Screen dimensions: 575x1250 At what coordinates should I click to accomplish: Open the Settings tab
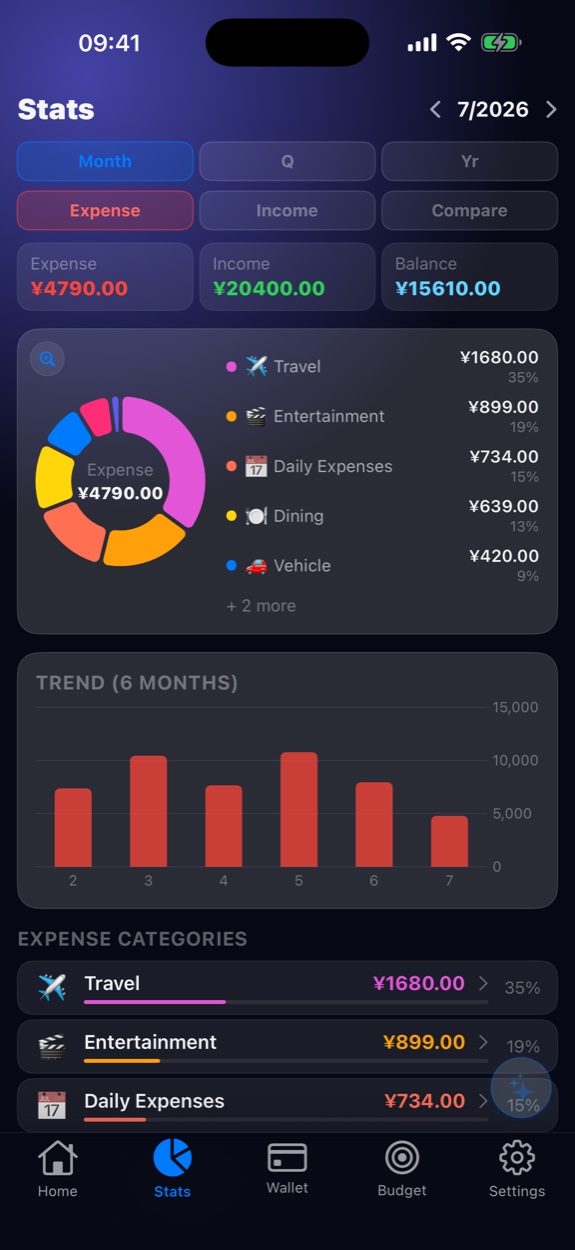pos(517,1170)
